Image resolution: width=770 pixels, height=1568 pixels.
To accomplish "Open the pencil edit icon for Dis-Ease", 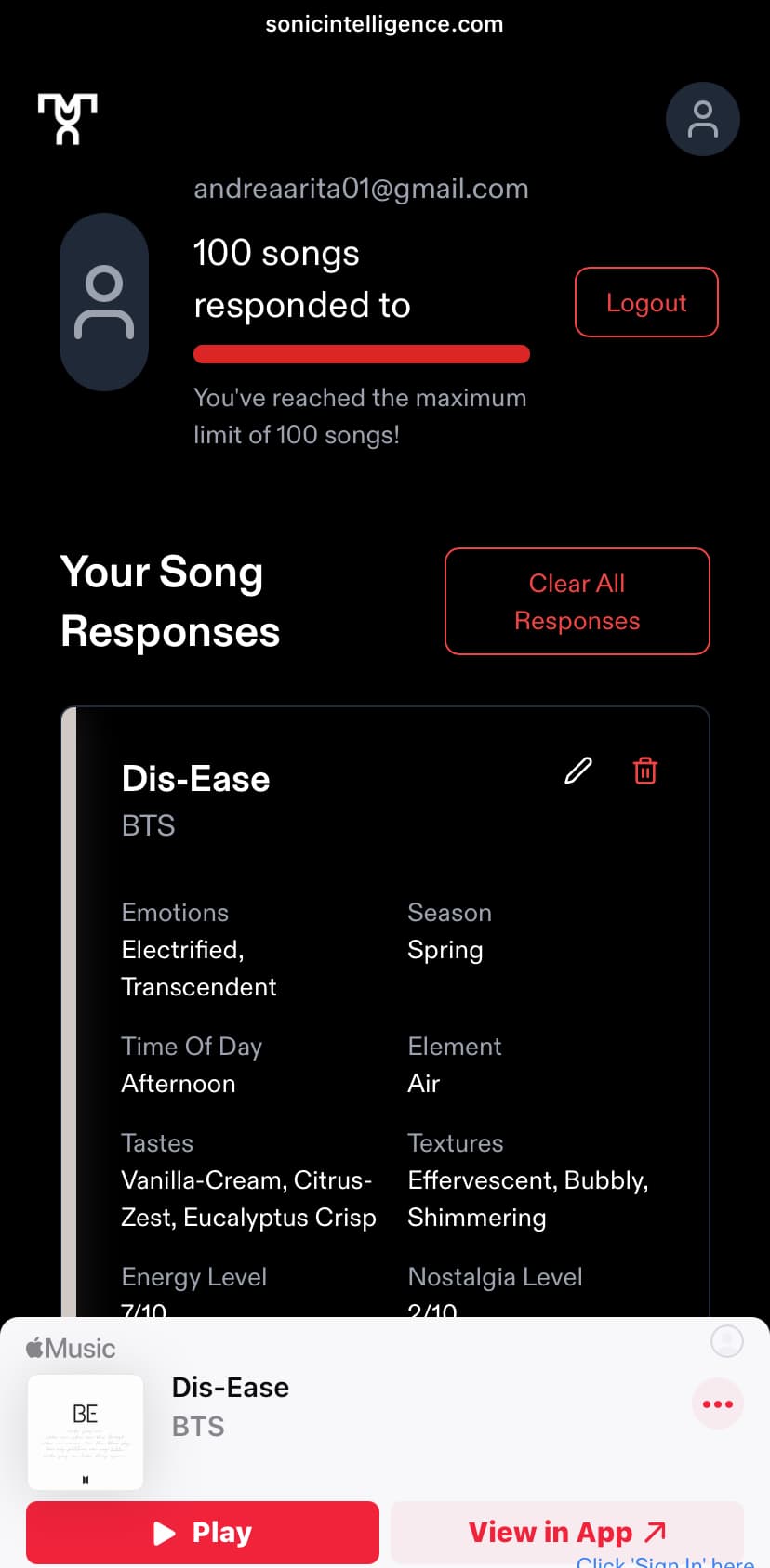I will 578,770.
